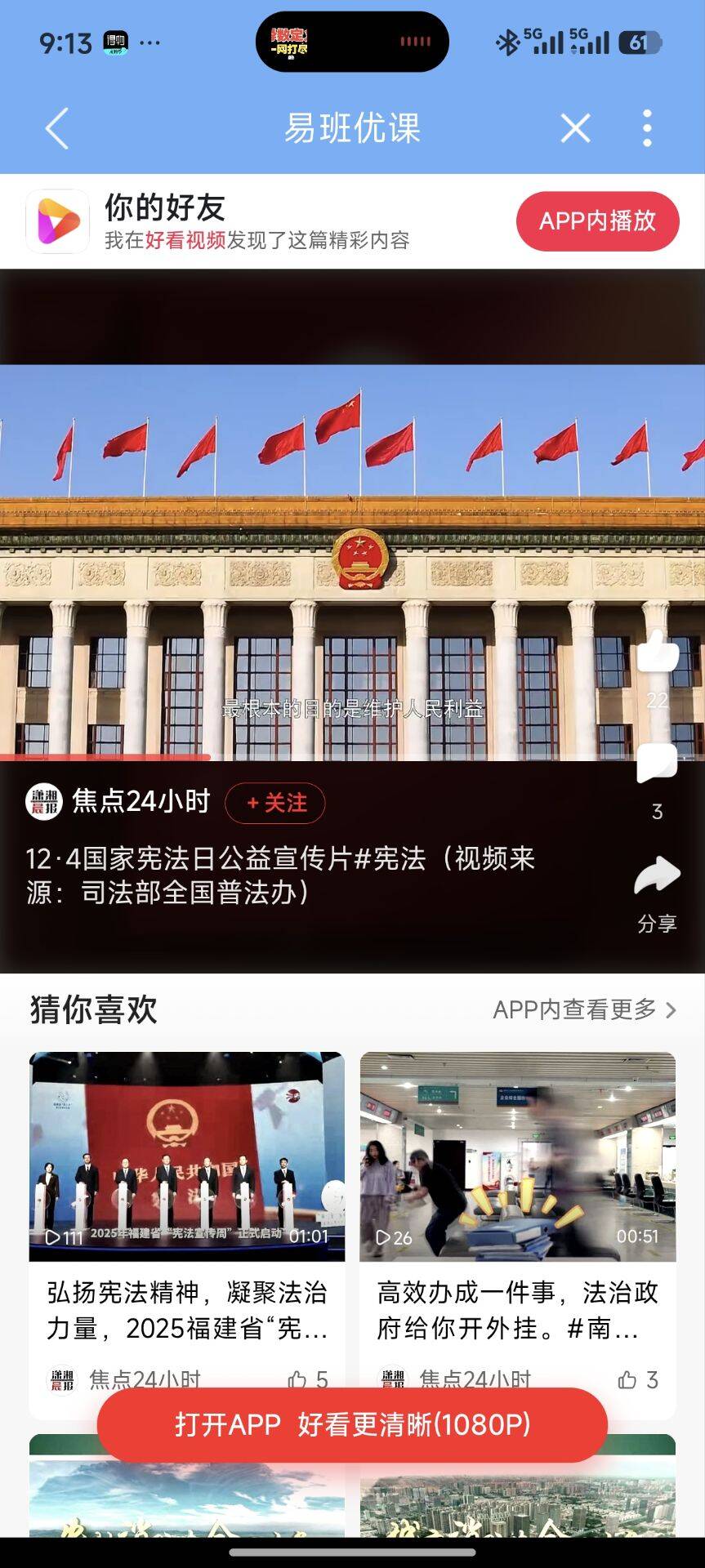Open APP内查看更多 link
The image size is (705, 1568).
584,1010
